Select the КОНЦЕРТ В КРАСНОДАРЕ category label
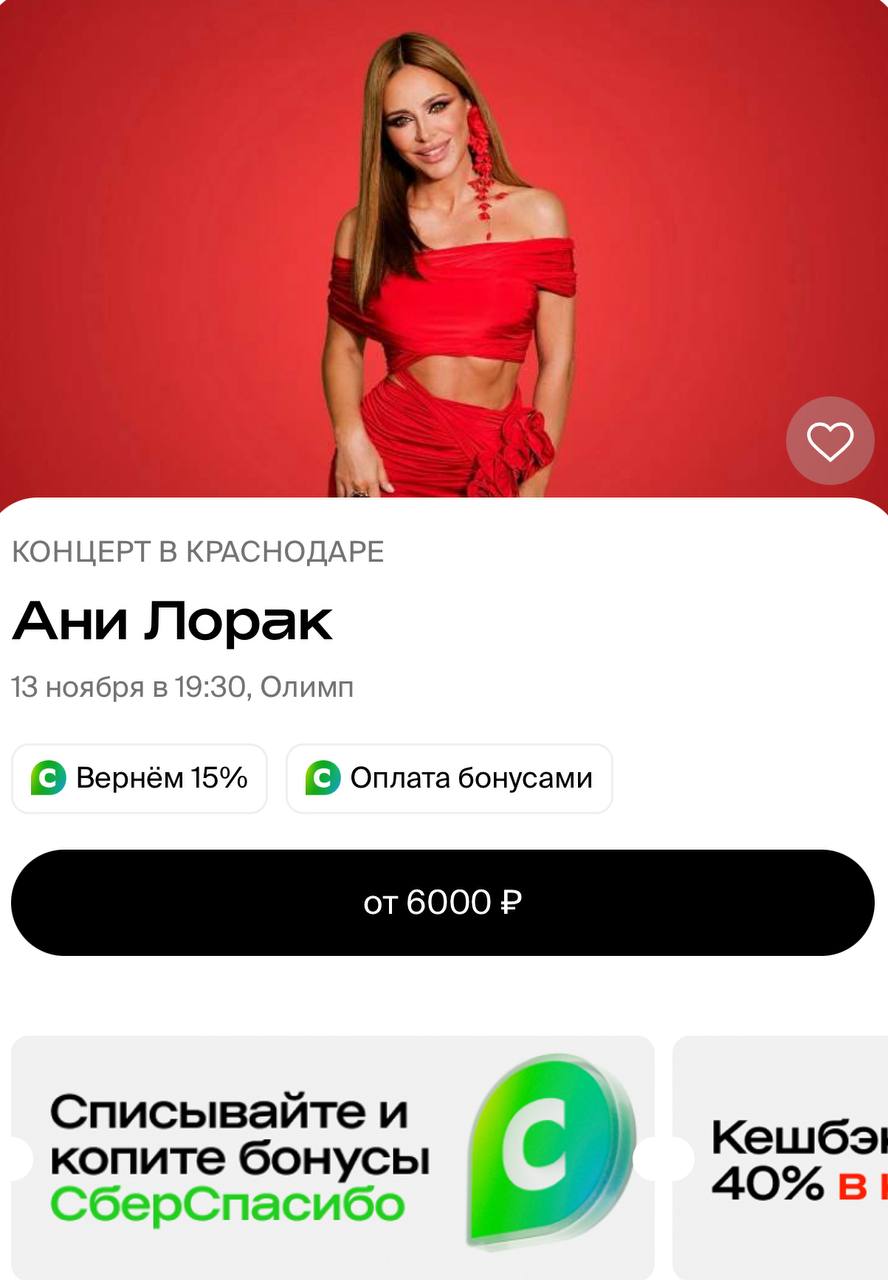Screen dimensions: 888x1280 point(197,551)
